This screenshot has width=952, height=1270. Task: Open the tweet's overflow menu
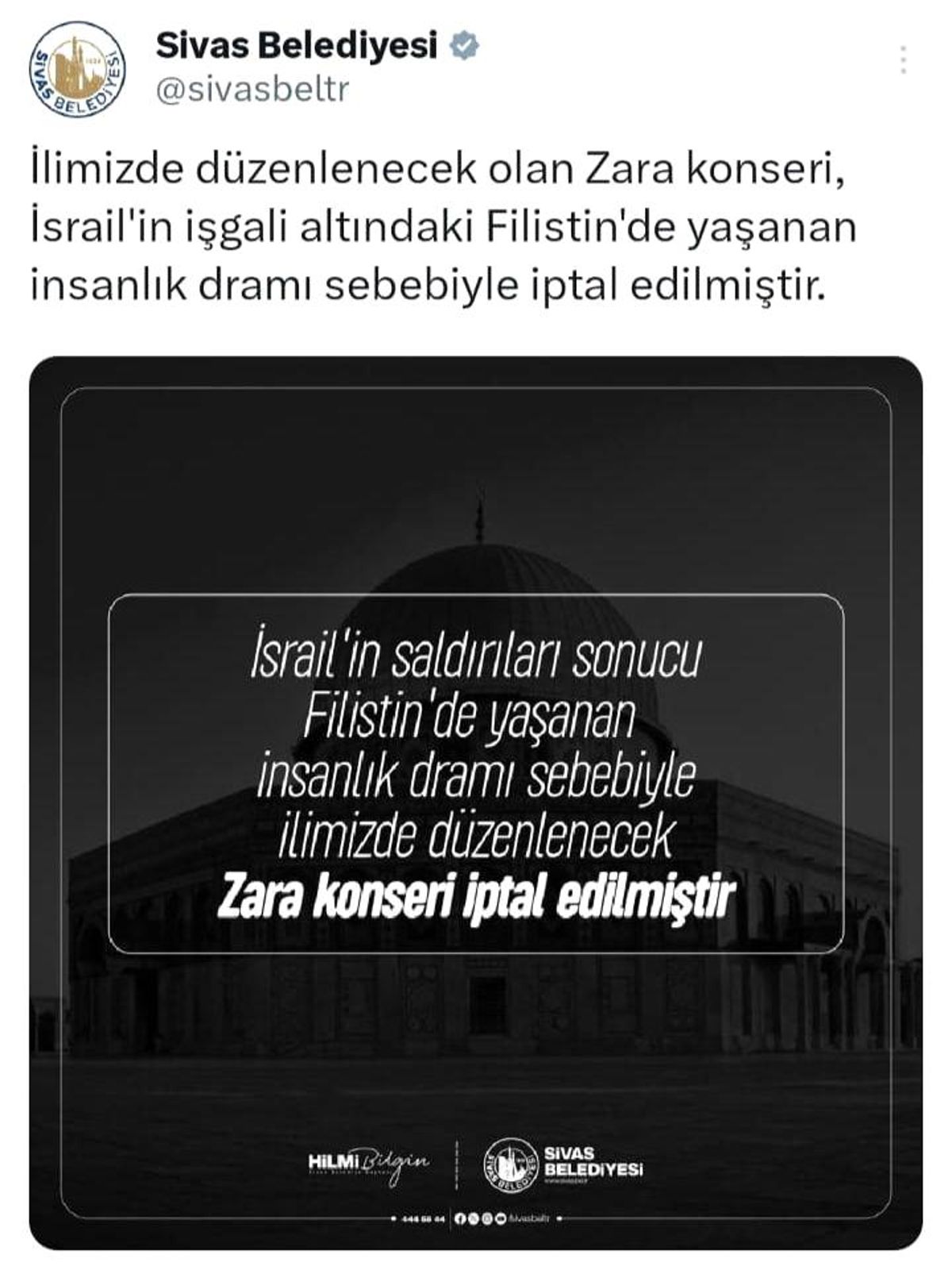[904, 60]
